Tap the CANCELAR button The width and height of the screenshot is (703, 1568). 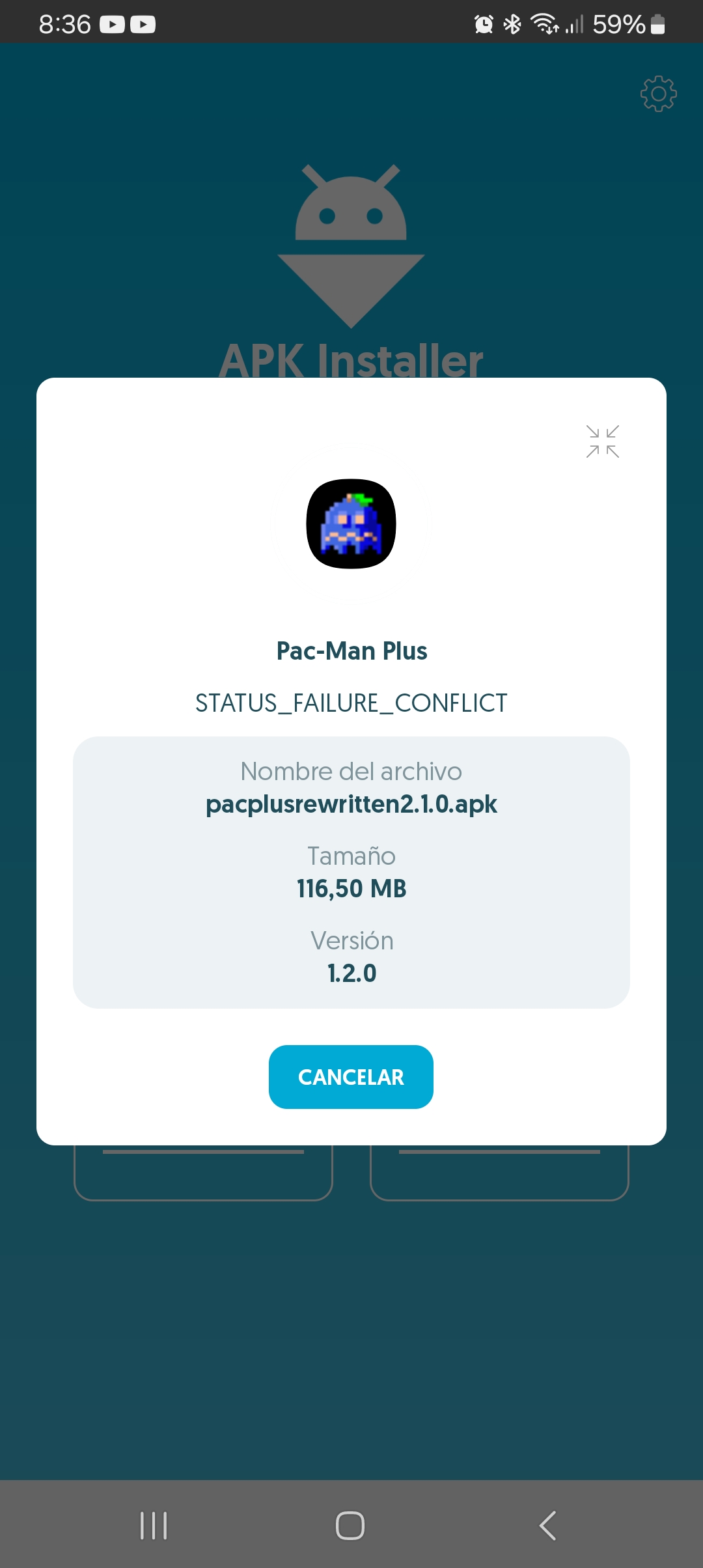[x=351, y=1077]
